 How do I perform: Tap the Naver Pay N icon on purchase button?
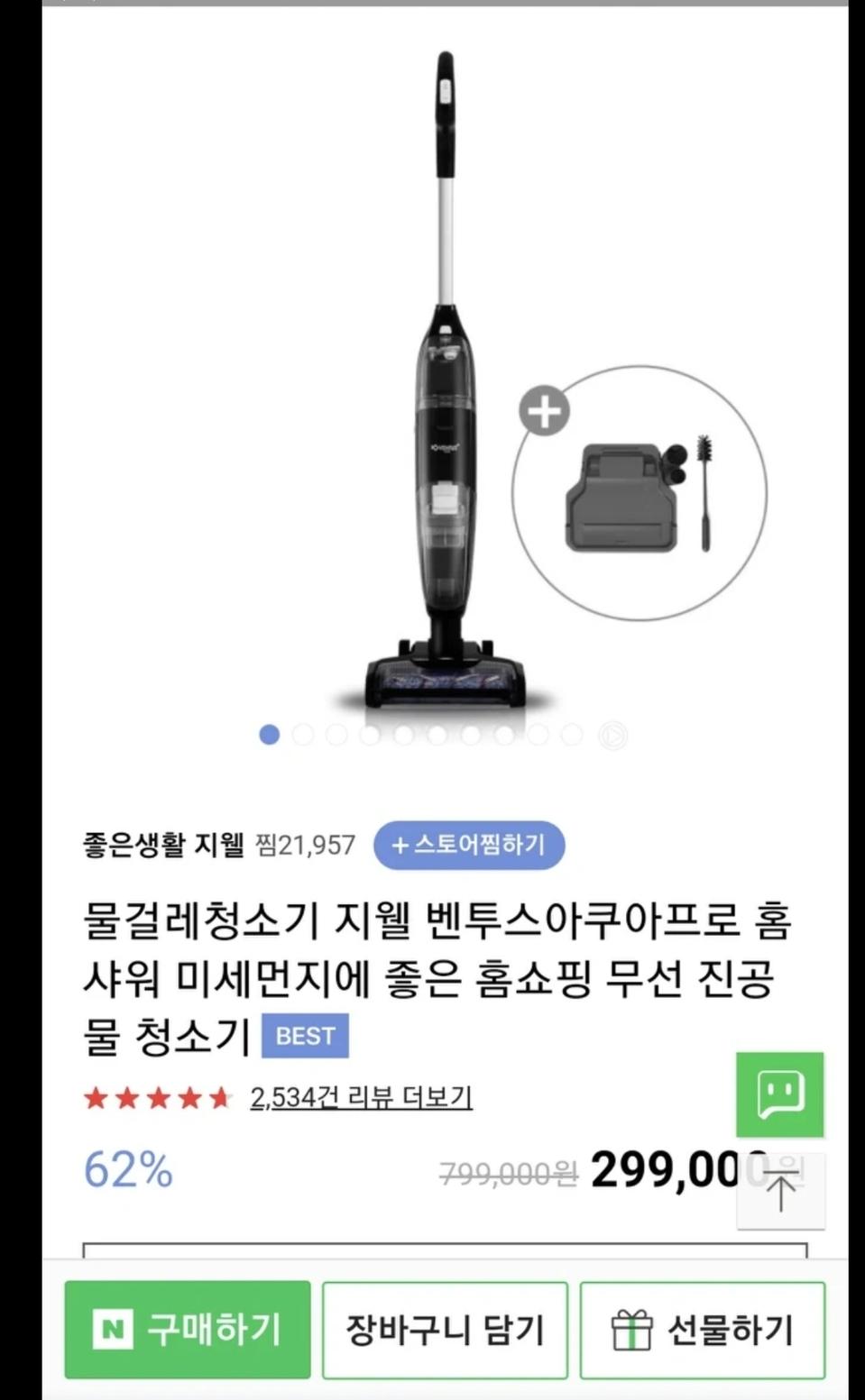pyautogui.click(x=106, y=1330)
